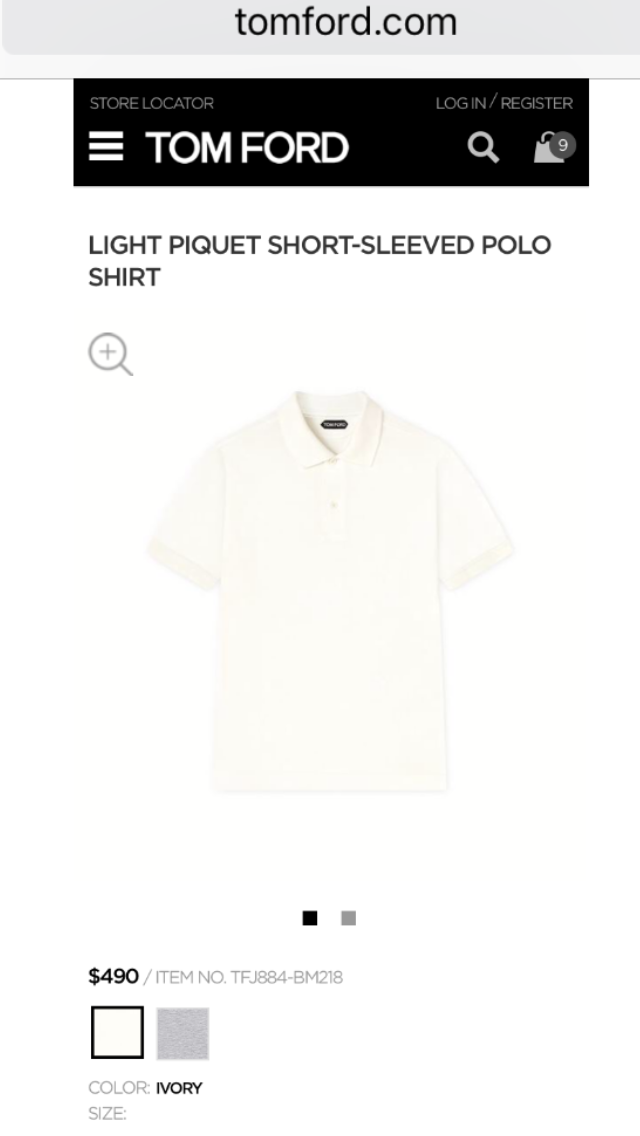This screenshot has width=640, height=1136.
Task: Open the shopping bag with 9 items
Action: 553,147
